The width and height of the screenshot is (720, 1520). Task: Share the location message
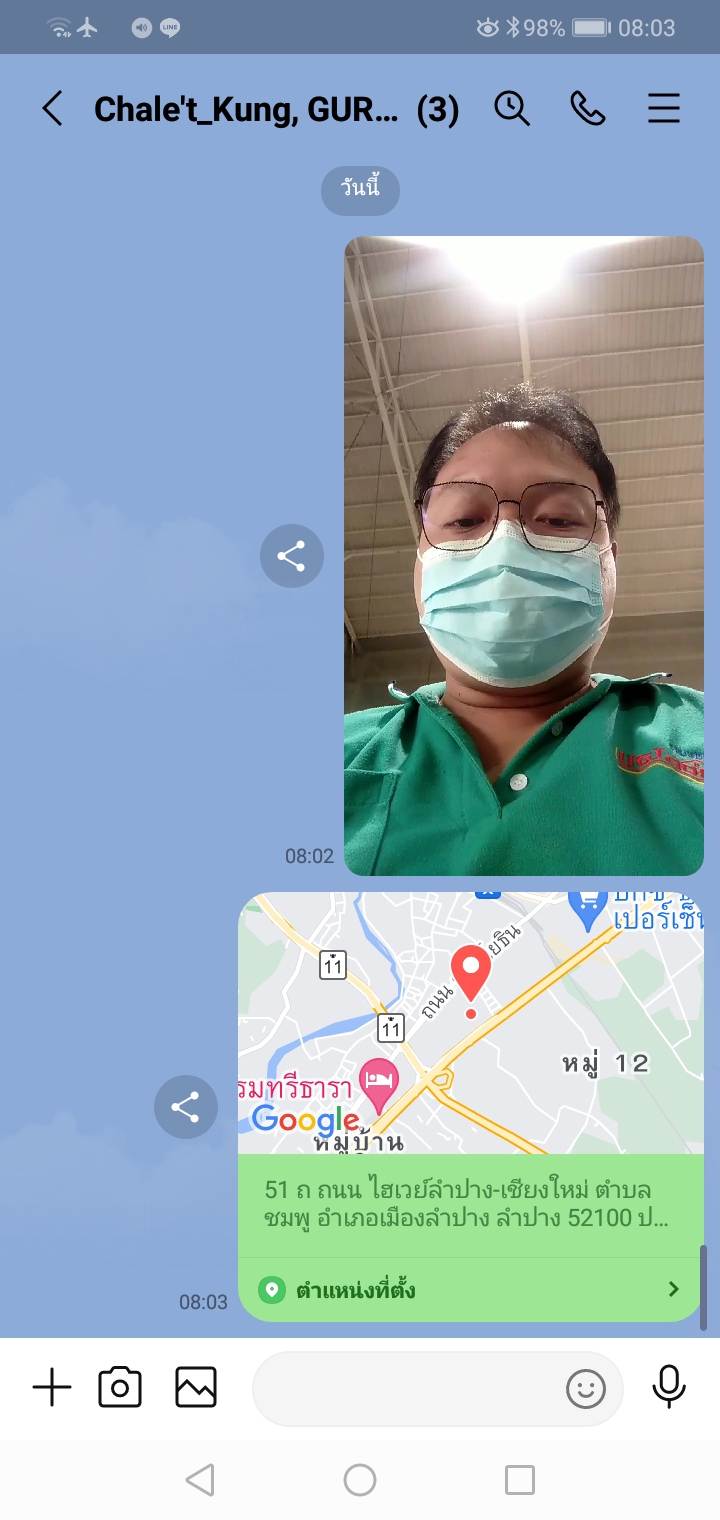pyautogui.click(x=185, y=1107)
